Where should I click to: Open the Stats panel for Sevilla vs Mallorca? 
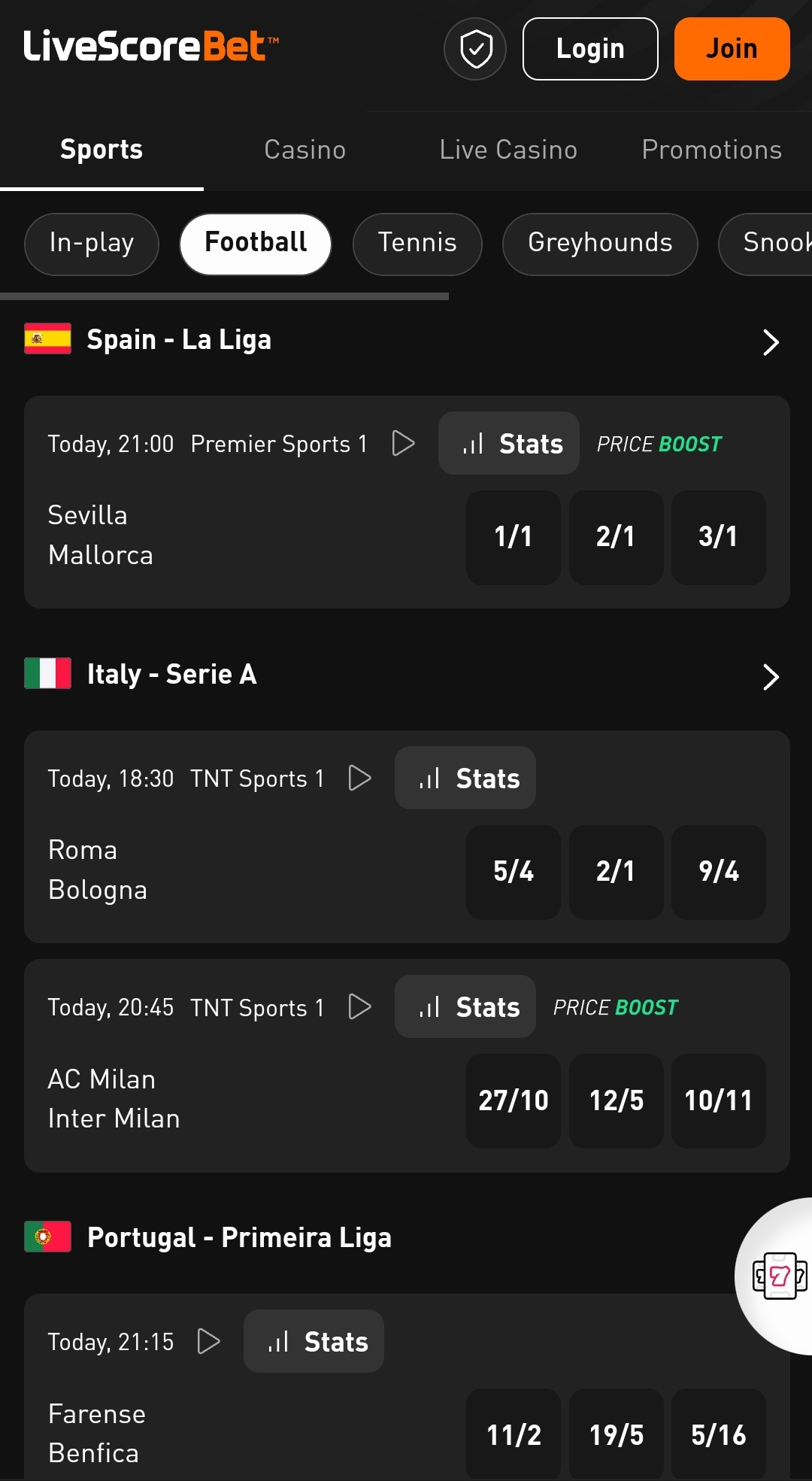pyautogui.click(x=508, y=444)
